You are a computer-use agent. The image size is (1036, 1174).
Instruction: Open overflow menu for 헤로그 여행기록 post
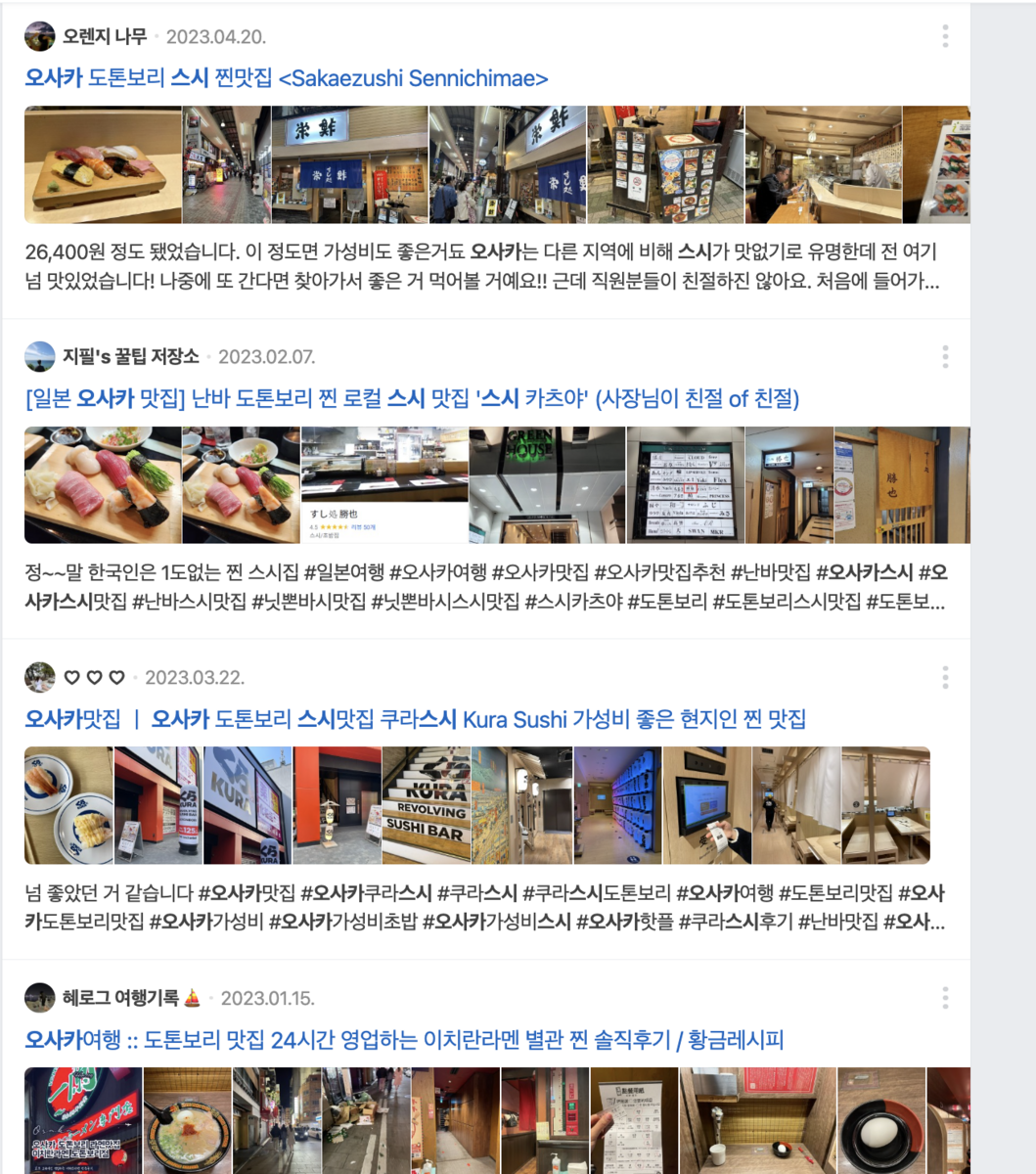945,998
